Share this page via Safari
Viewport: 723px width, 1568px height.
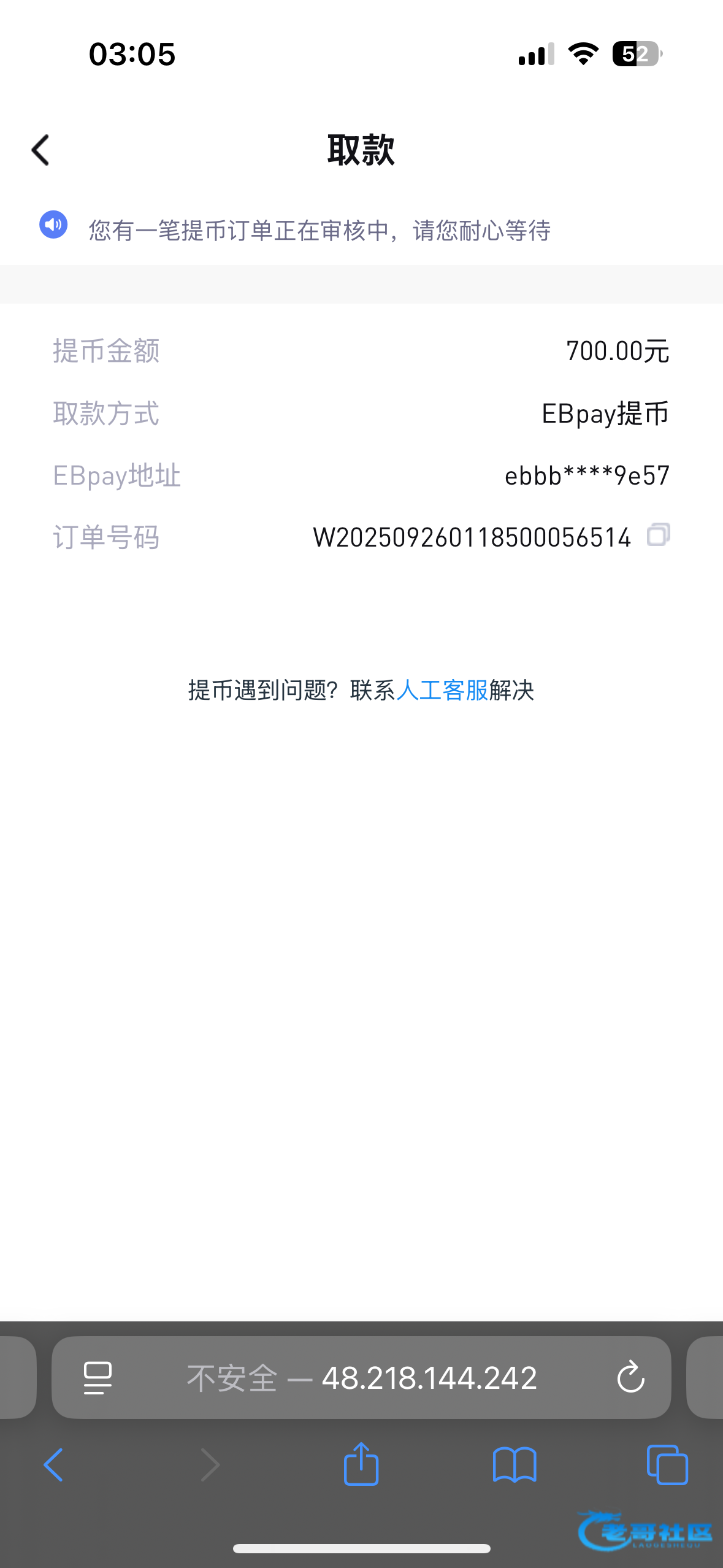pyautogui.click(x=361, y=1465)
